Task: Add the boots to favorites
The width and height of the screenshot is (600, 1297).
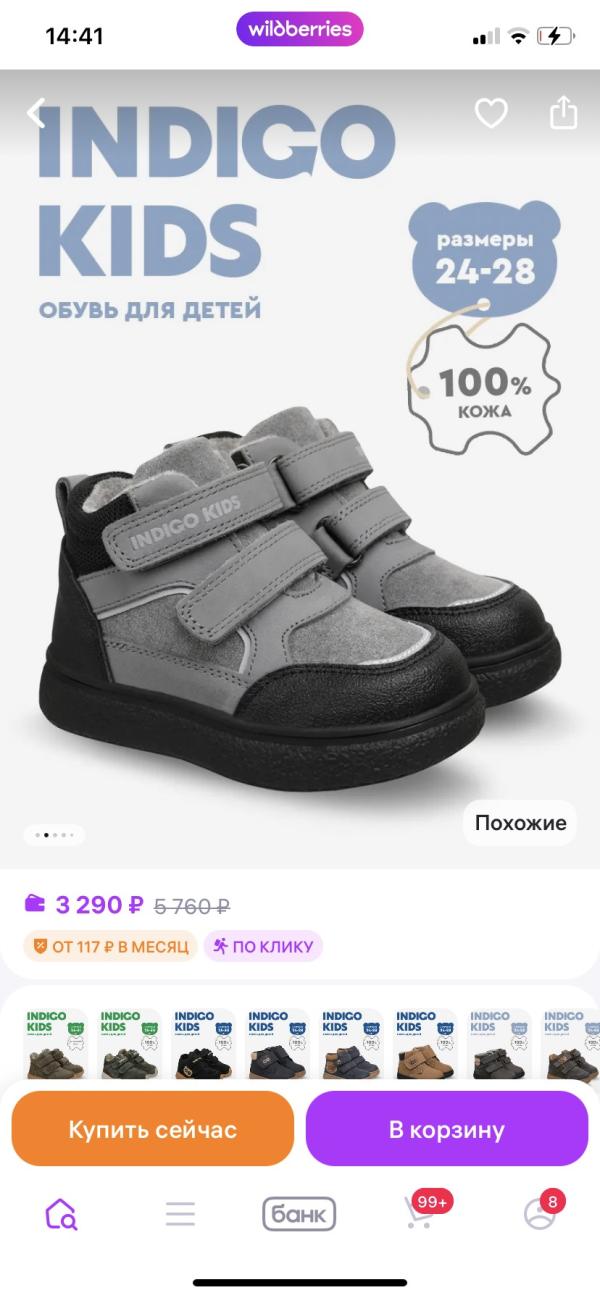Action: tap(490, 113)
